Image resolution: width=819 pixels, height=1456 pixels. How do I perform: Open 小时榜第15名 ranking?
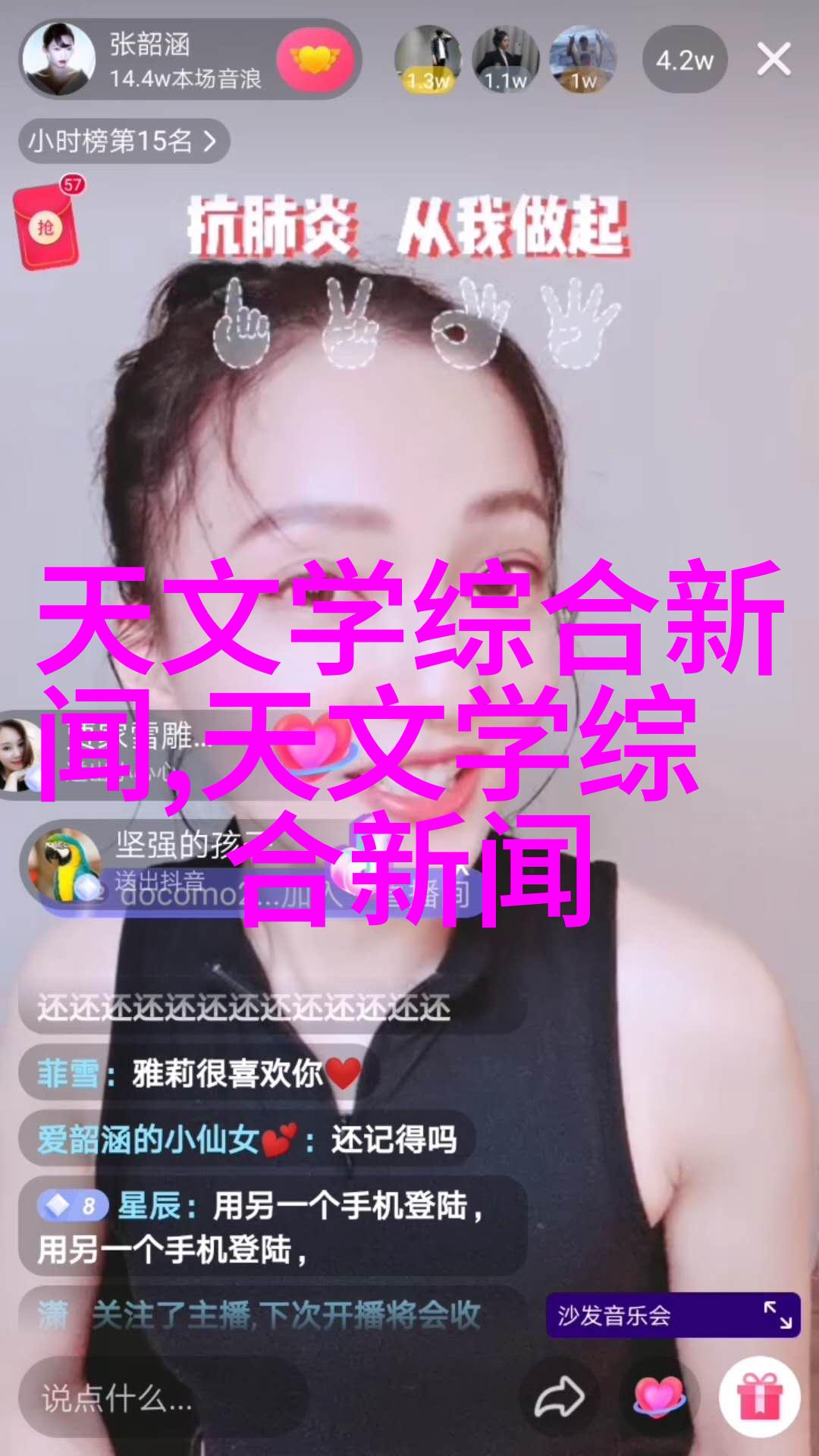(123, 141)
